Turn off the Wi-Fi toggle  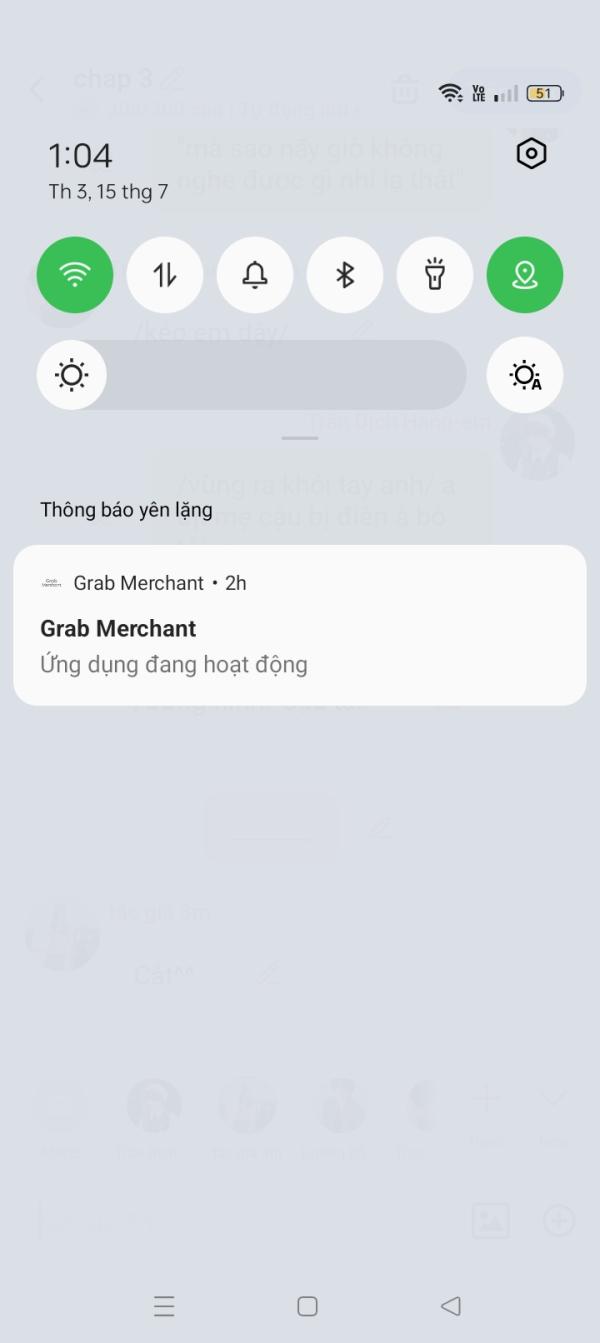click(x=75, y=275)
